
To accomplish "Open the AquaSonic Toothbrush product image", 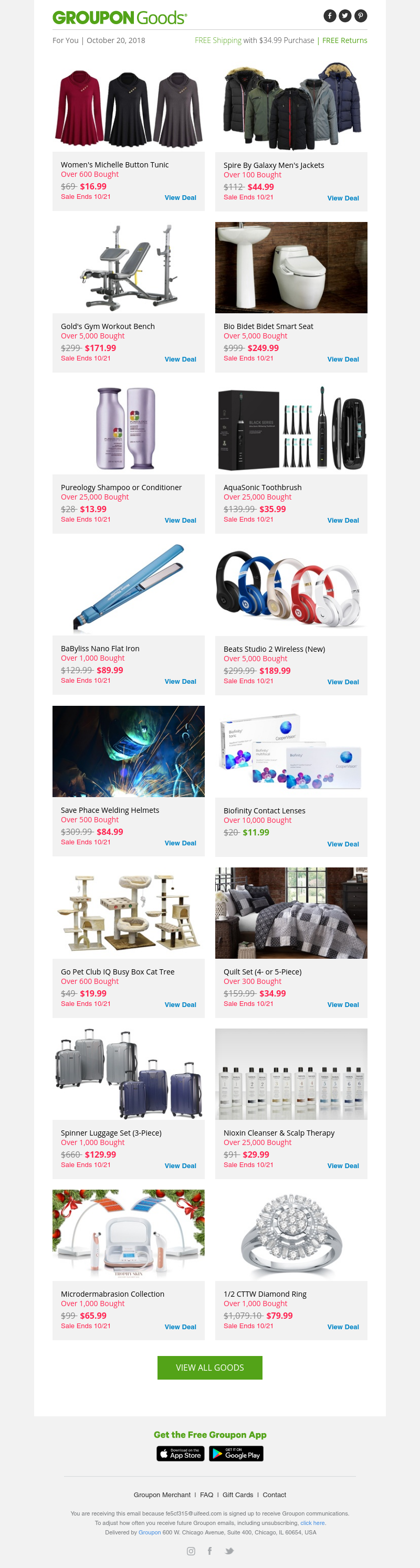I will [x=291, y=429].
